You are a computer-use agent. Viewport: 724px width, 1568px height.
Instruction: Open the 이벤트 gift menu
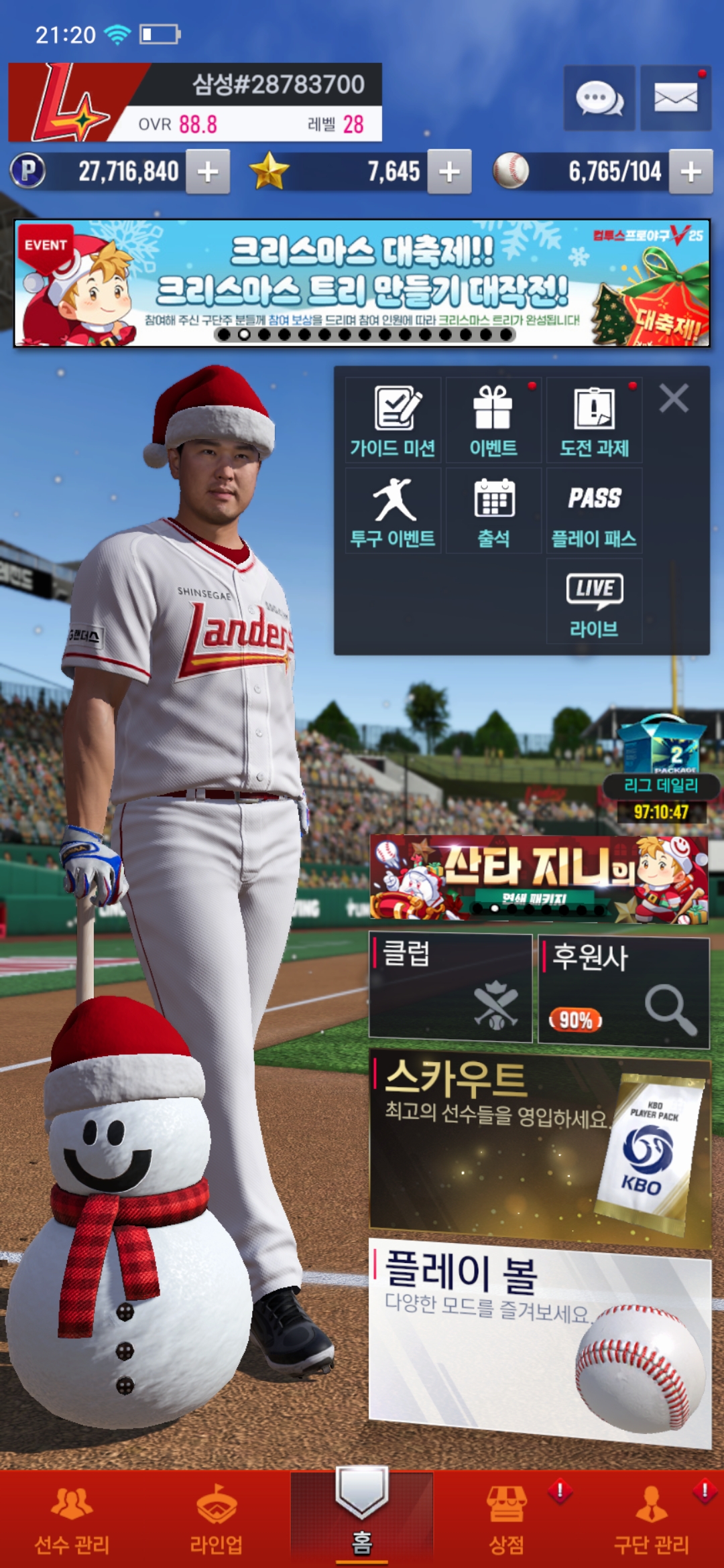point(493,420)
